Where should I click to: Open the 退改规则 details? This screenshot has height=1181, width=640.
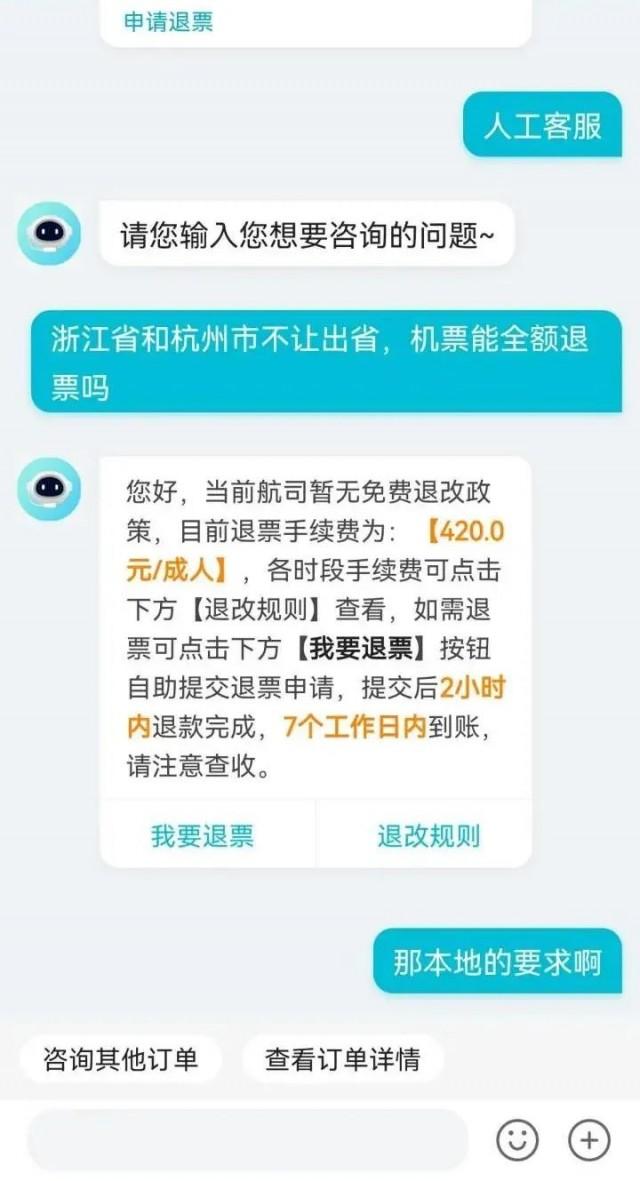(x=428, y=835)
